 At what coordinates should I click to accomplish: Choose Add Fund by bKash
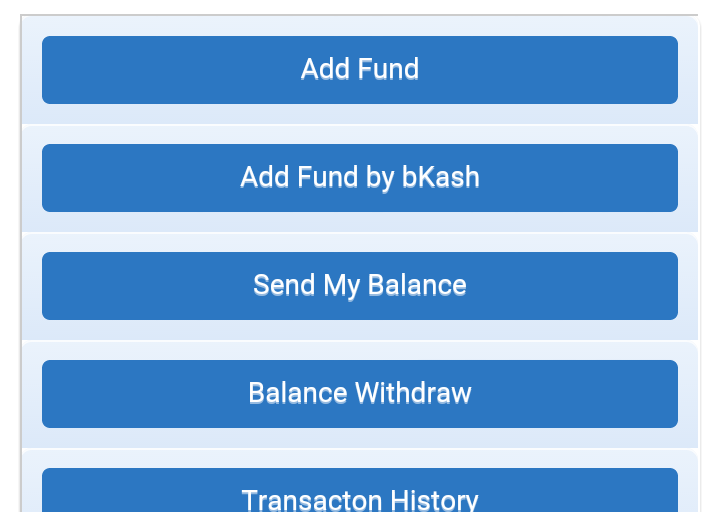[360, 178]
